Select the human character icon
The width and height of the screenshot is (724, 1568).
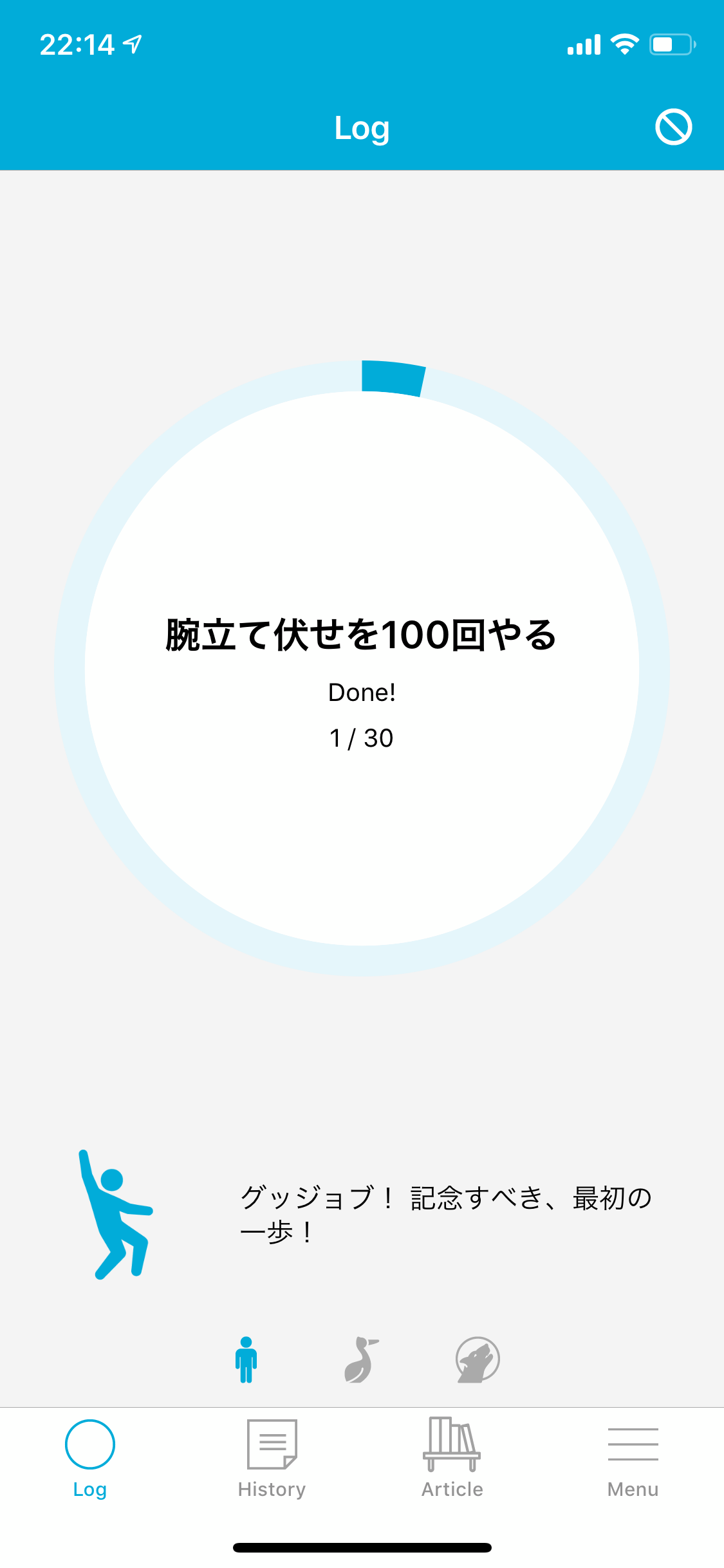[246, 1359]
